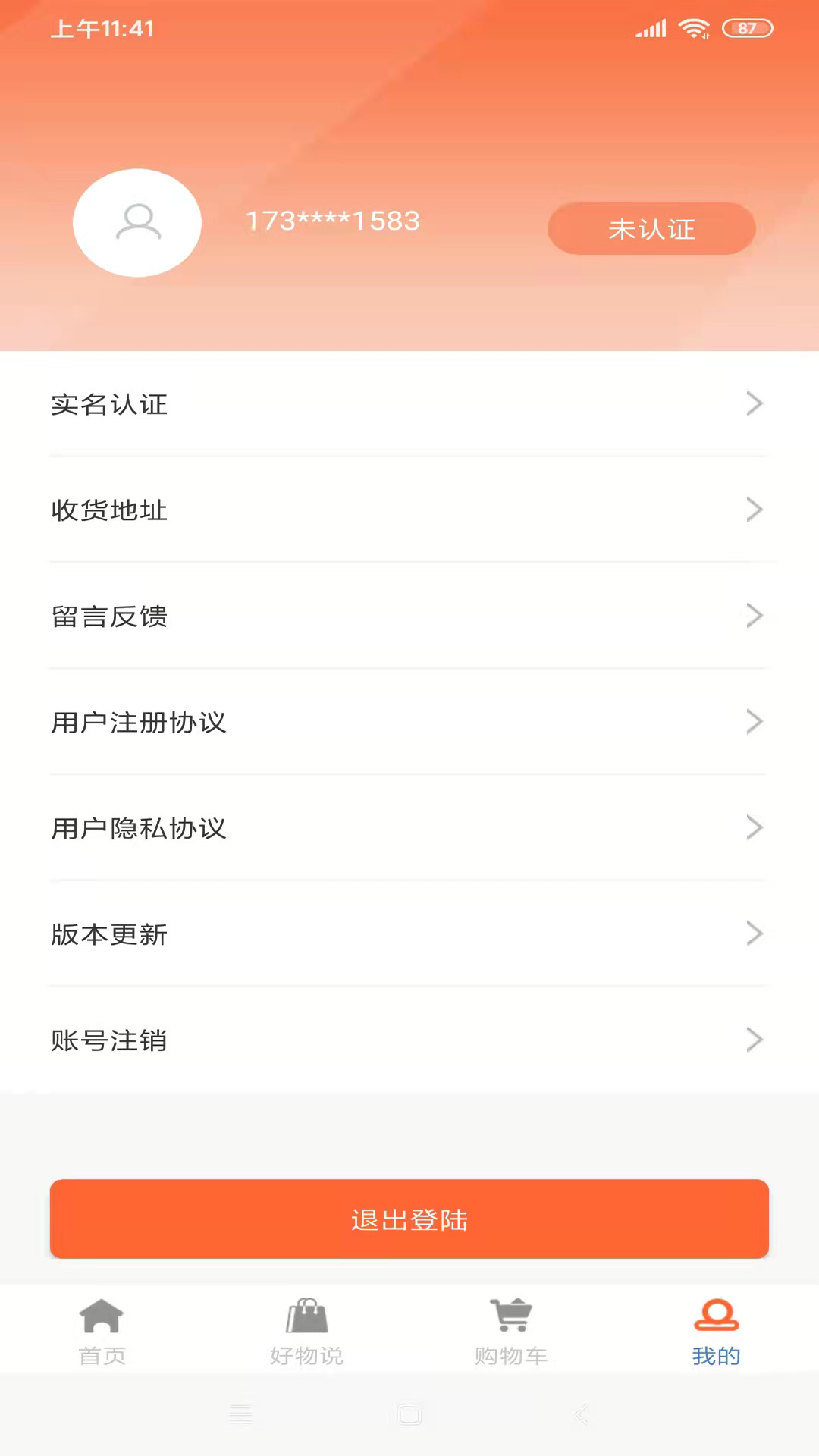This screenshot has width=819, height=1456.
Task: Tap the system back button
Action: pyautogui.click(x=582, y=1414)
